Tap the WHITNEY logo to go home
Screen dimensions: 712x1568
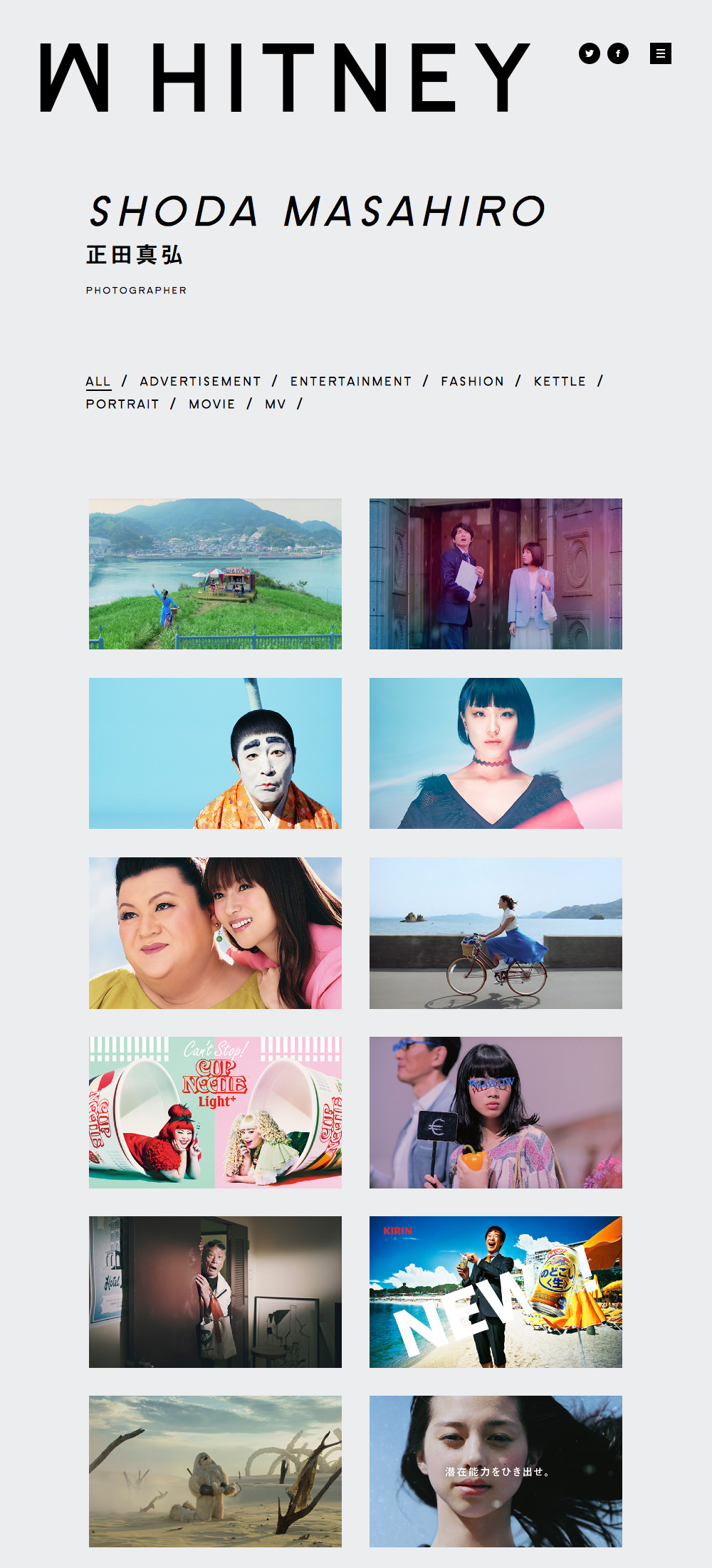coord(285,78)
